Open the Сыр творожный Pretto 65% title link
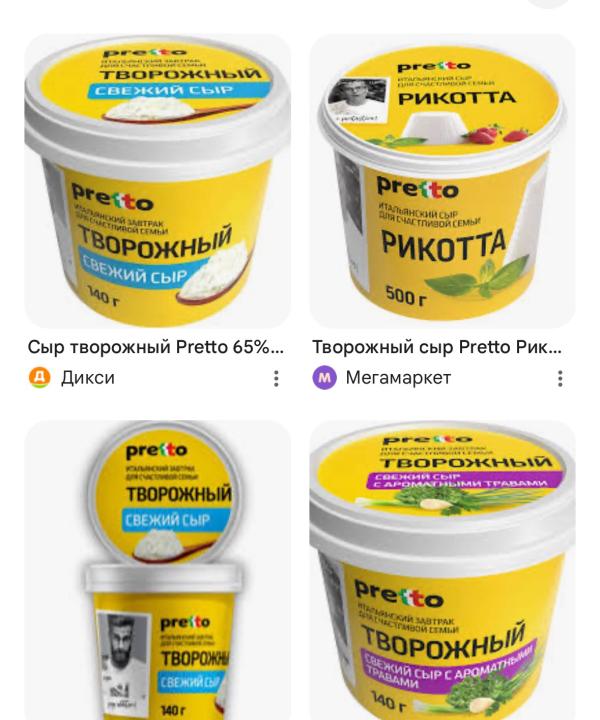The width and height of the screenshot is (600, 720). coord(156,347)
